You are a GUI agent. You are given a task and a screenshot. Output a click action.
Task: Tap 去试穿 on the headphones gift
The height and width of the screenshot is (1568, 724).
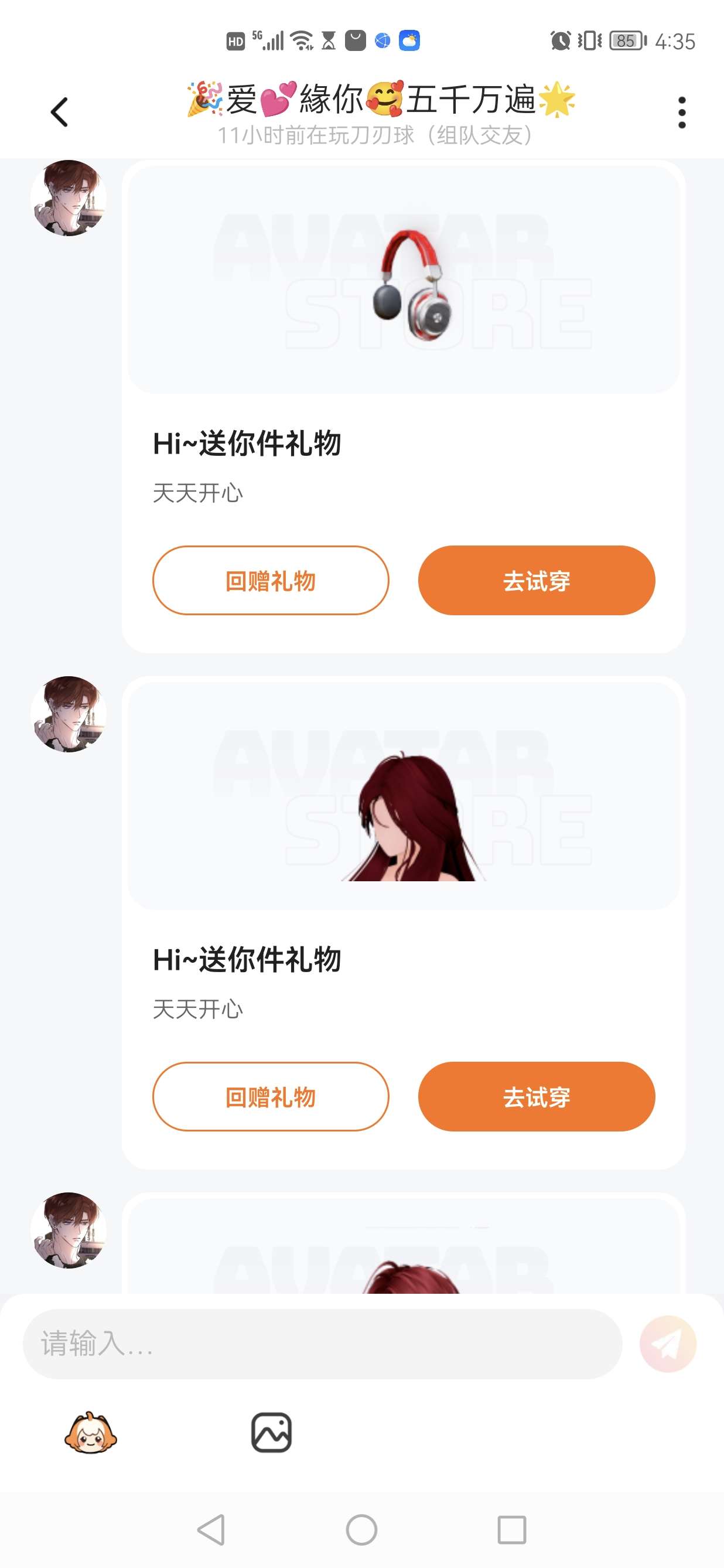tap(536, 580)
